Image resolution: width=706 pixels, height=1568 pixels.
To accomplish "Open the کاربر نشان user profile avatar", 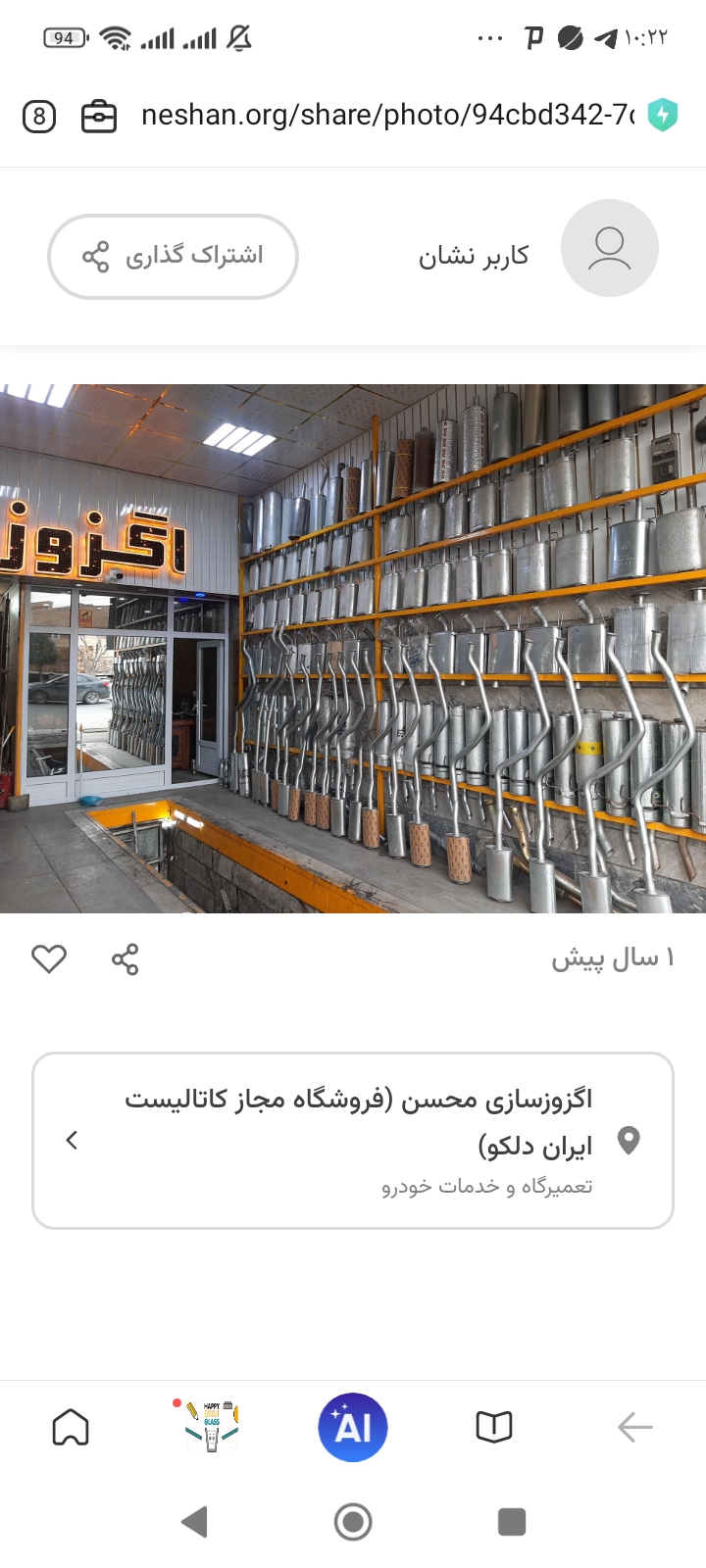I will (609, 248).
